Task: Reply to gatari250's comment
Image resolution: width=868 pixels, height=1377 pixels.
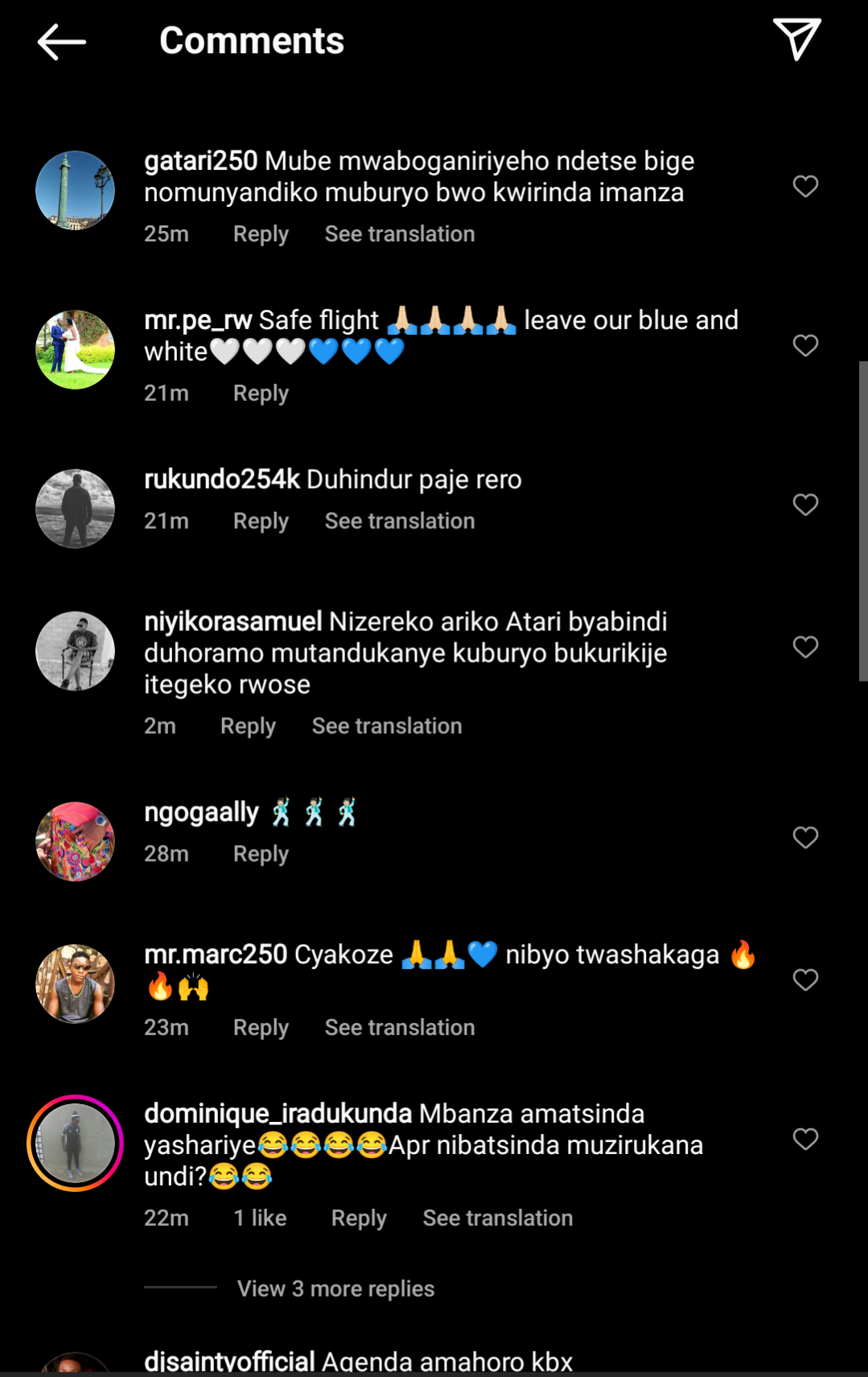Action: tap(261, 234)
